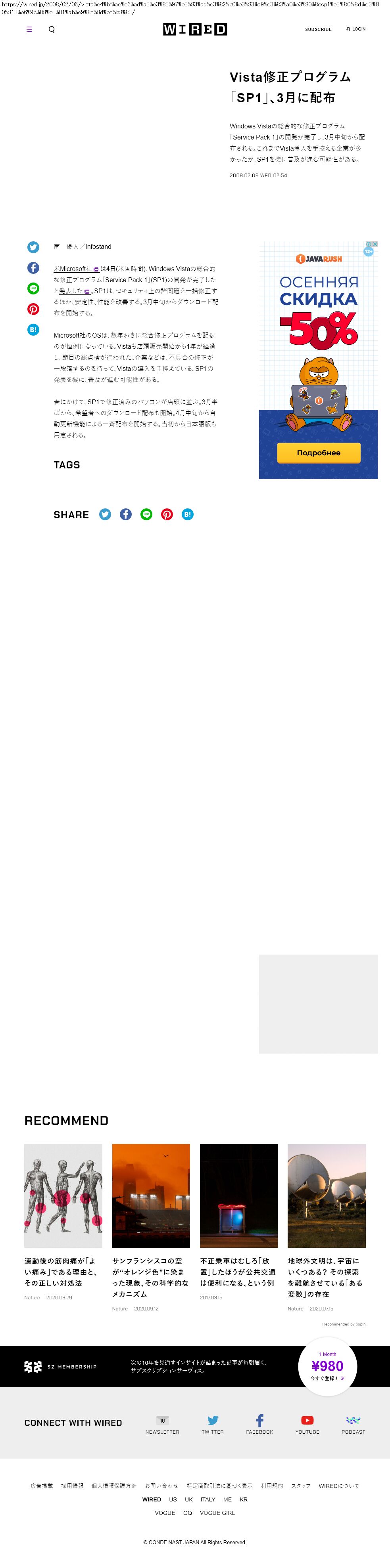This screenshot has width=390, height=1568.
Task: Open the VOGUE GIRL footer link
Action: pyautogui.click(x=217, y=1513)
